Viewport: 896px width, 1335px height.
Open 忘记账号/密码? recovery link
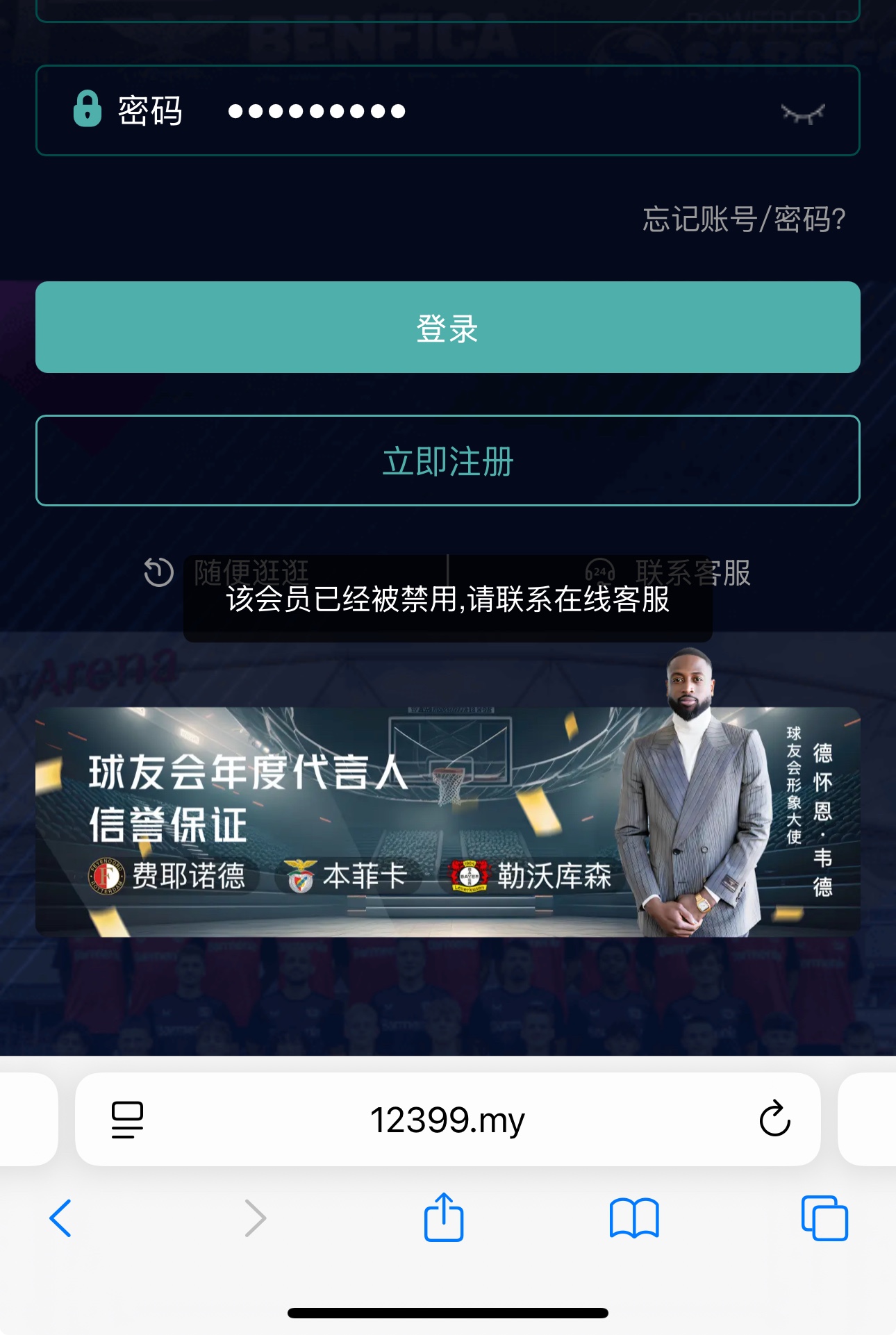coord(742,221)
